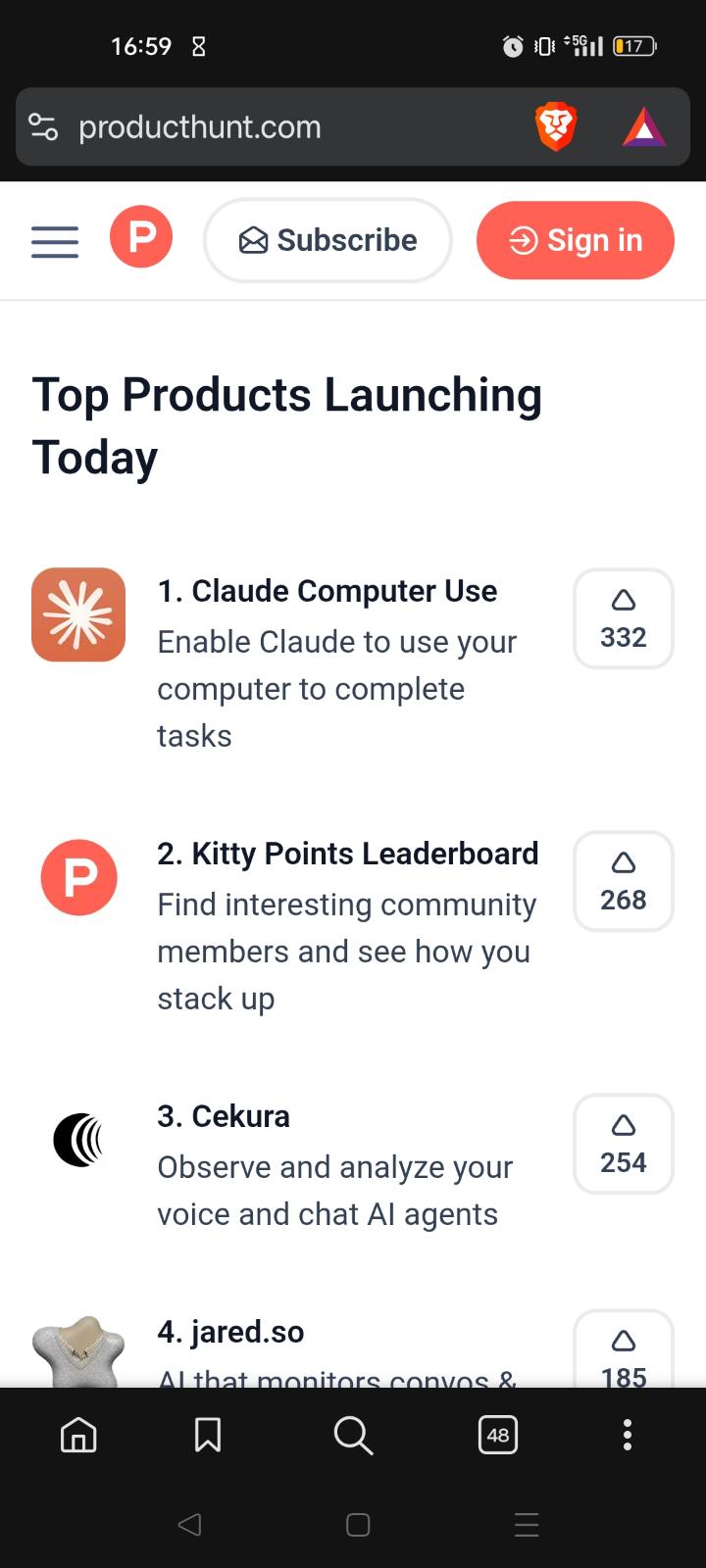This screenshot has width=706, height=1568.
Task: Upvote Kitty Points Leaderboard
Action: click(623, 881)
